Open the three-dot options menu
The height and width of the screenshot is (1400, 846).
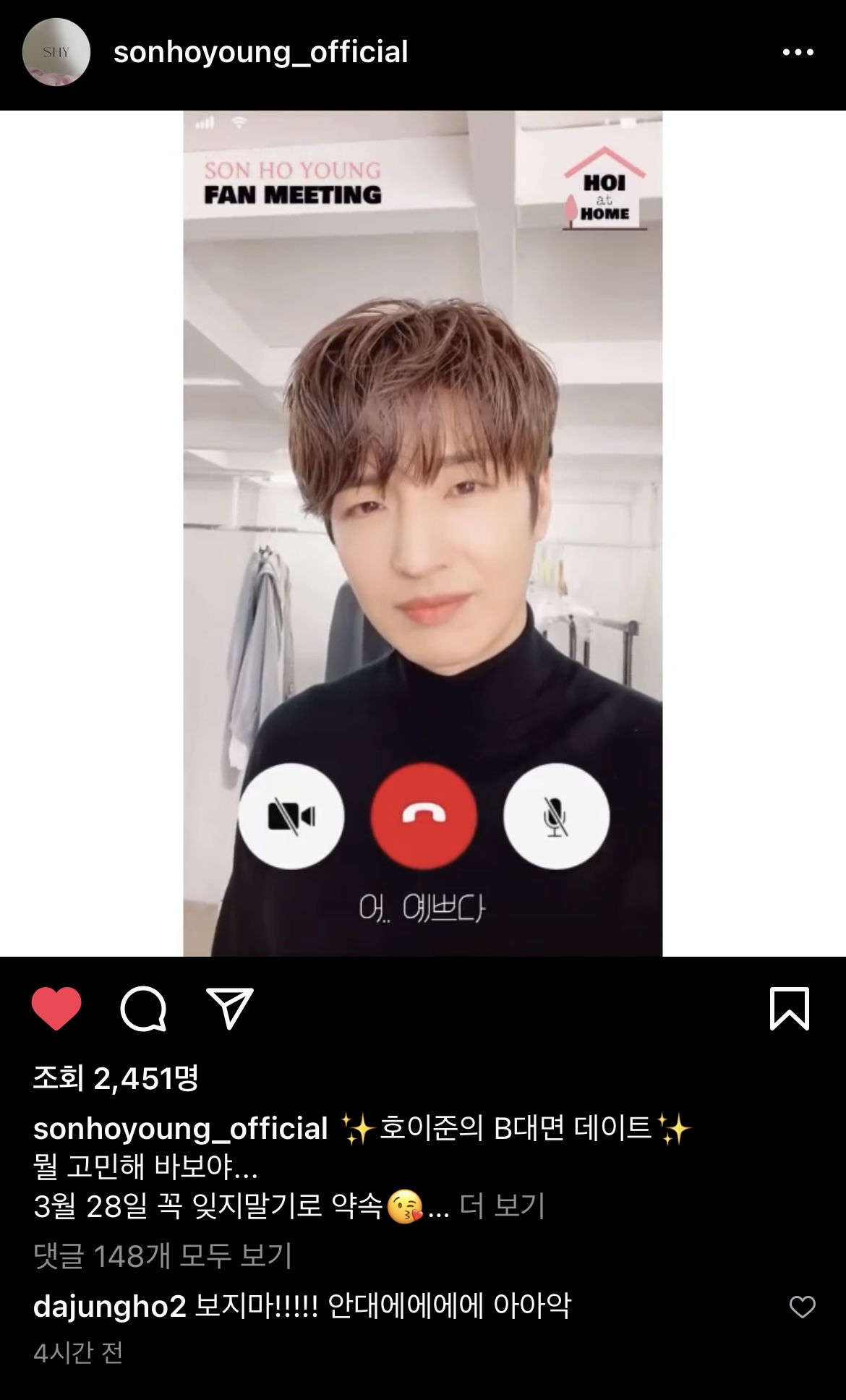click(797, 51)
